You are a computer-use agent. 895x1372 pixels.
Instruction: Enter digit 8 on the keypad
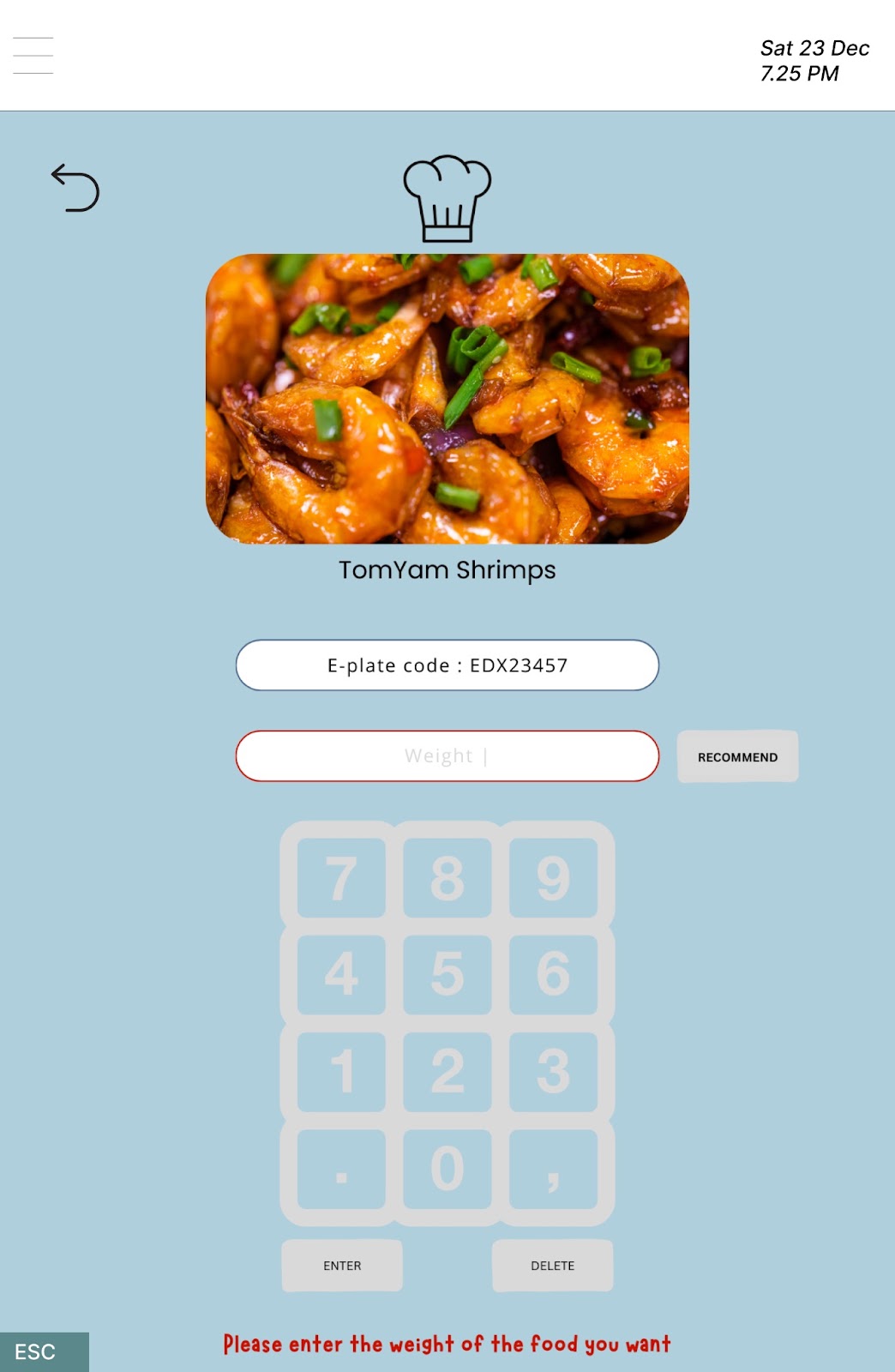point(447,878)
